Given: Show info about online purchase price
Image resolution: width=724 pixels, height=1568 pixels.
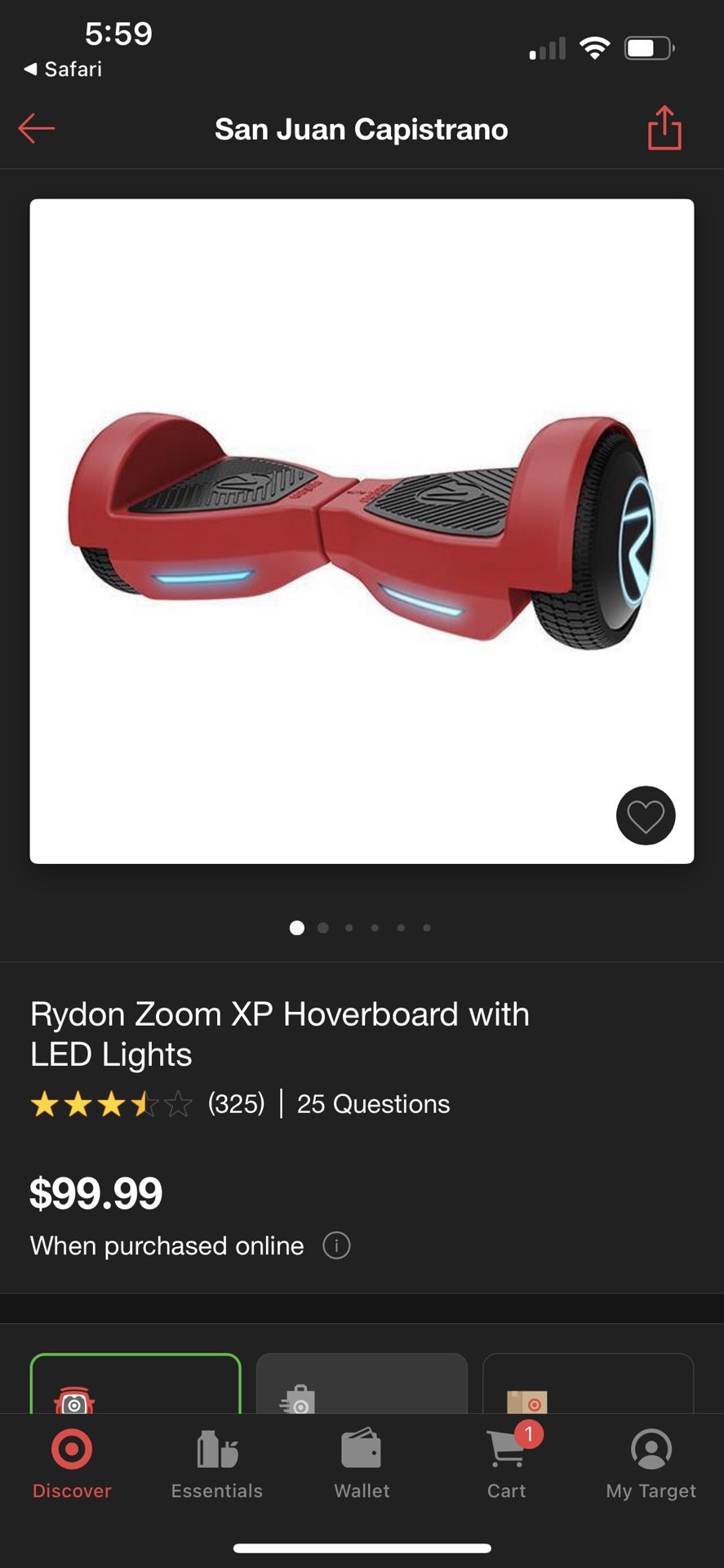Looking at the screenshot, I should [x=336, y=1245].
